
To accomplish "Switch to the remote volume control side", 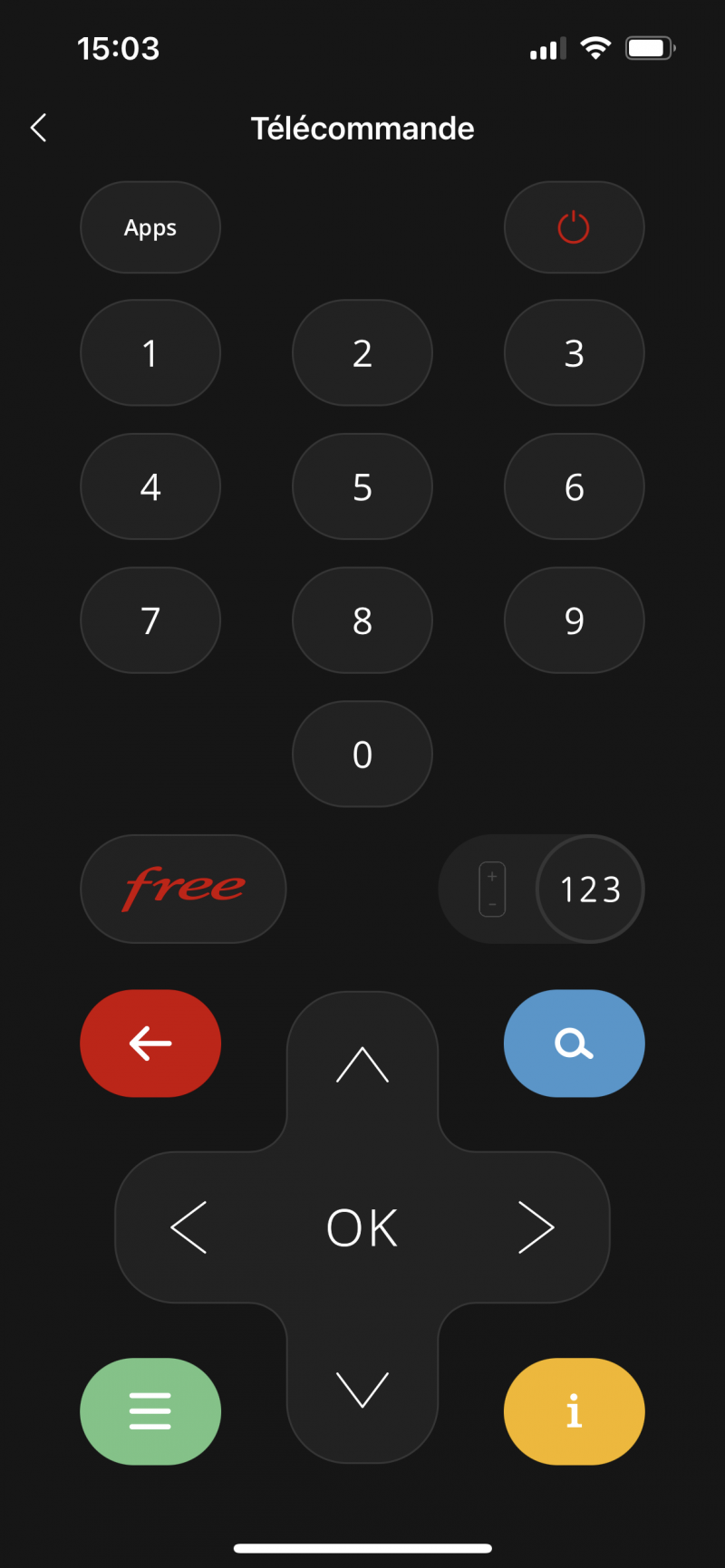I will point(490,889).
